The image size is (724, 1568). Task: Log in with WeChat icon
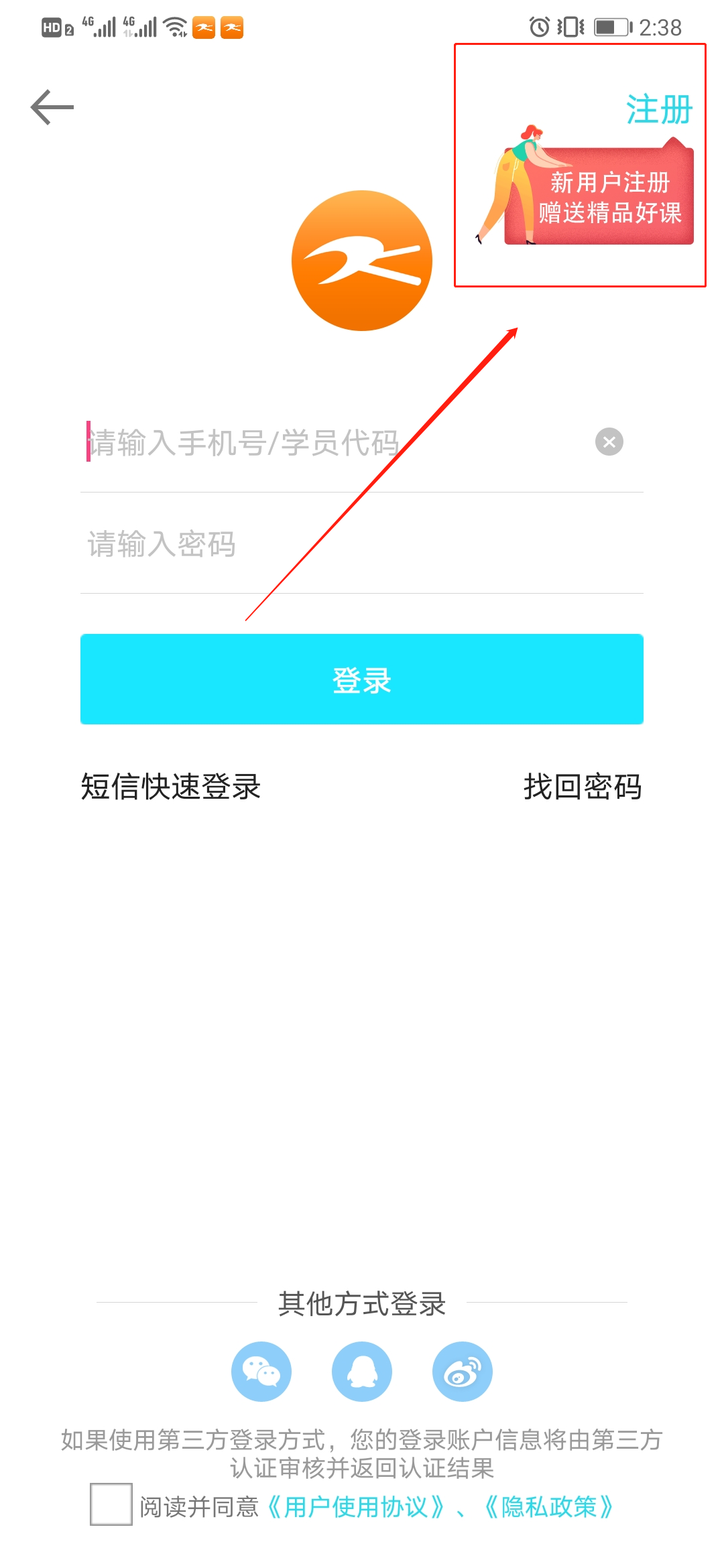[261, 1372]
